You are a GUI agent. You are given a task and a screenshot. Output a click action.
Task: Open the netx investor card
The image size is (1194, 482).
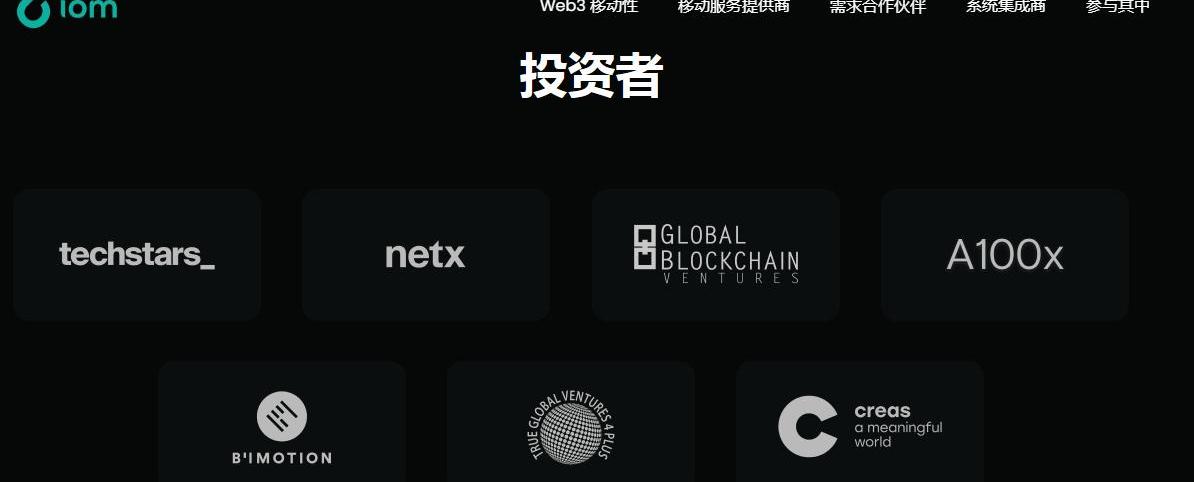[425, 255]
